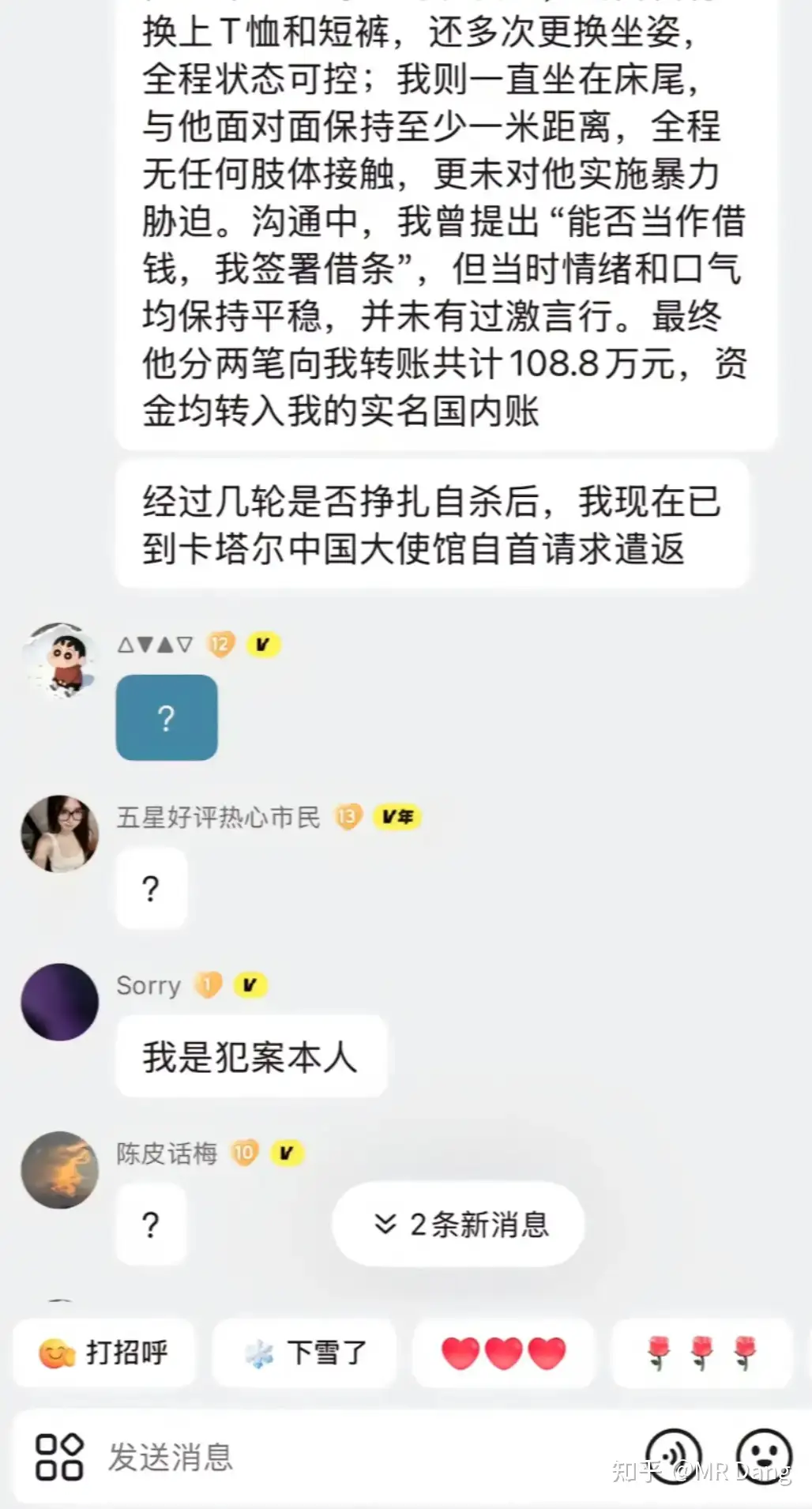
Task: Tap the yellow V badge of △▼▲▽
Action: (x=264, y=645)
